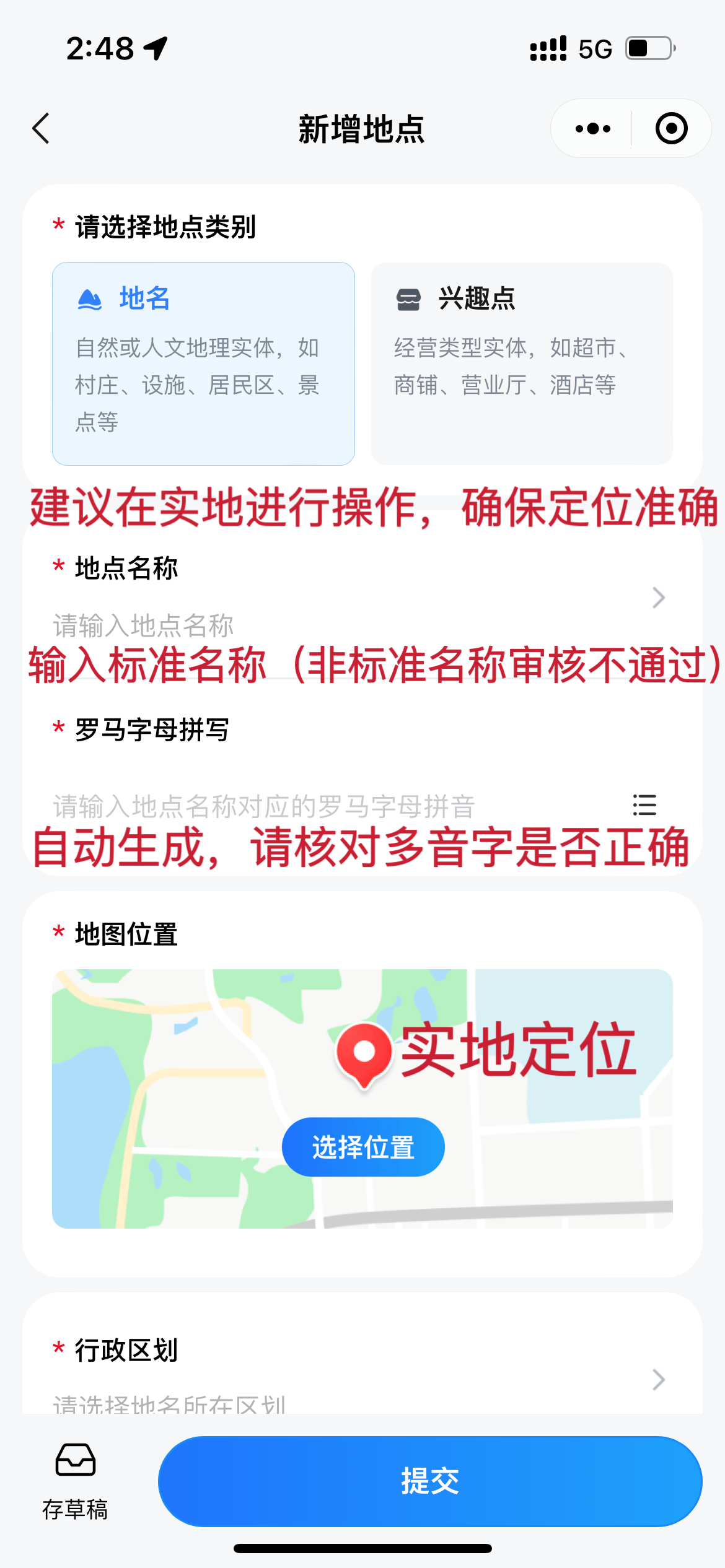Open the pinyin suggestion list icon
Viewport: 725px width, 1568px height.
[643, 806]
